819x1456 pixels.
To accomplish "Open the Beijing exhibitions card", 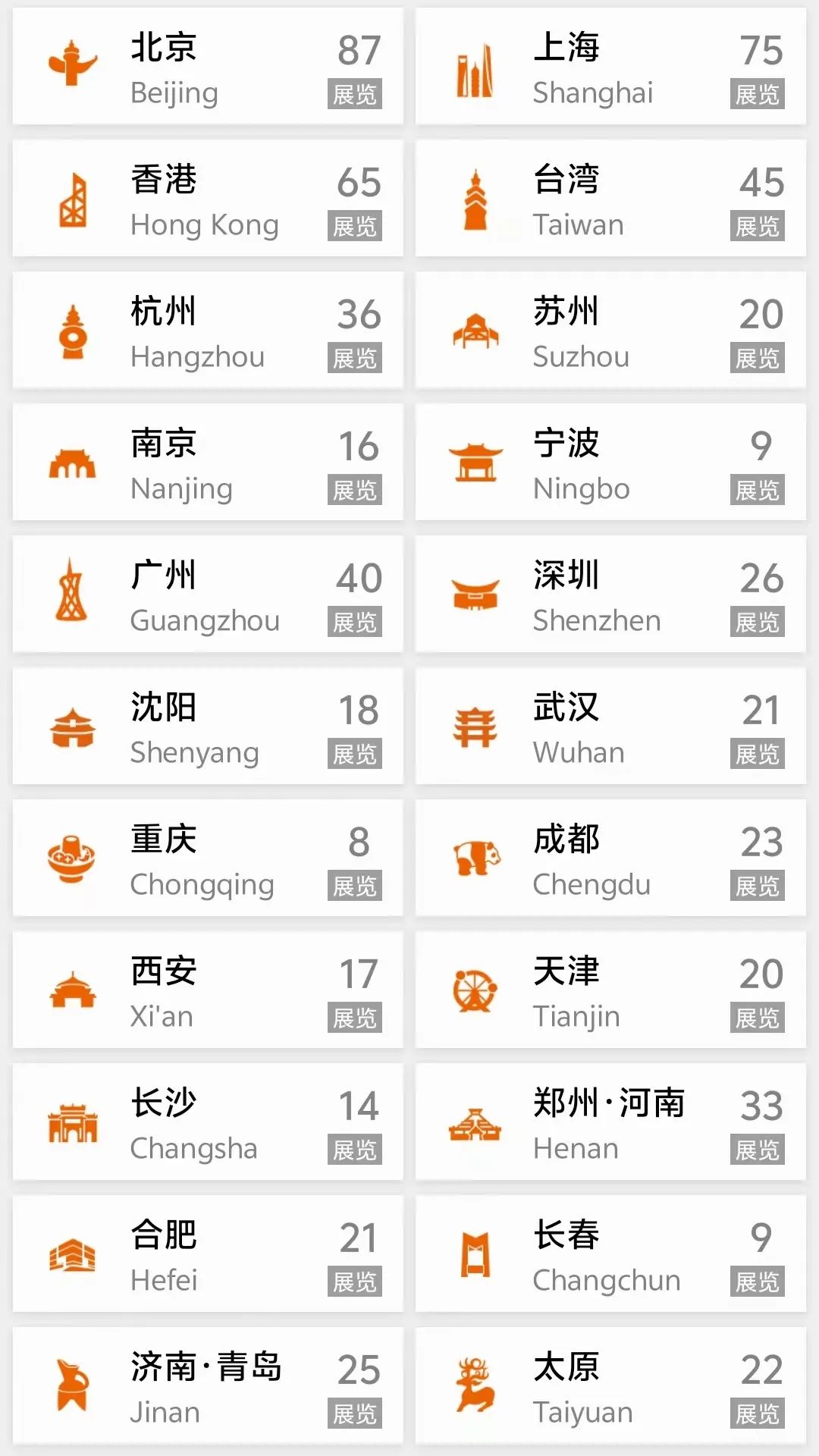I will coord(208,67).
